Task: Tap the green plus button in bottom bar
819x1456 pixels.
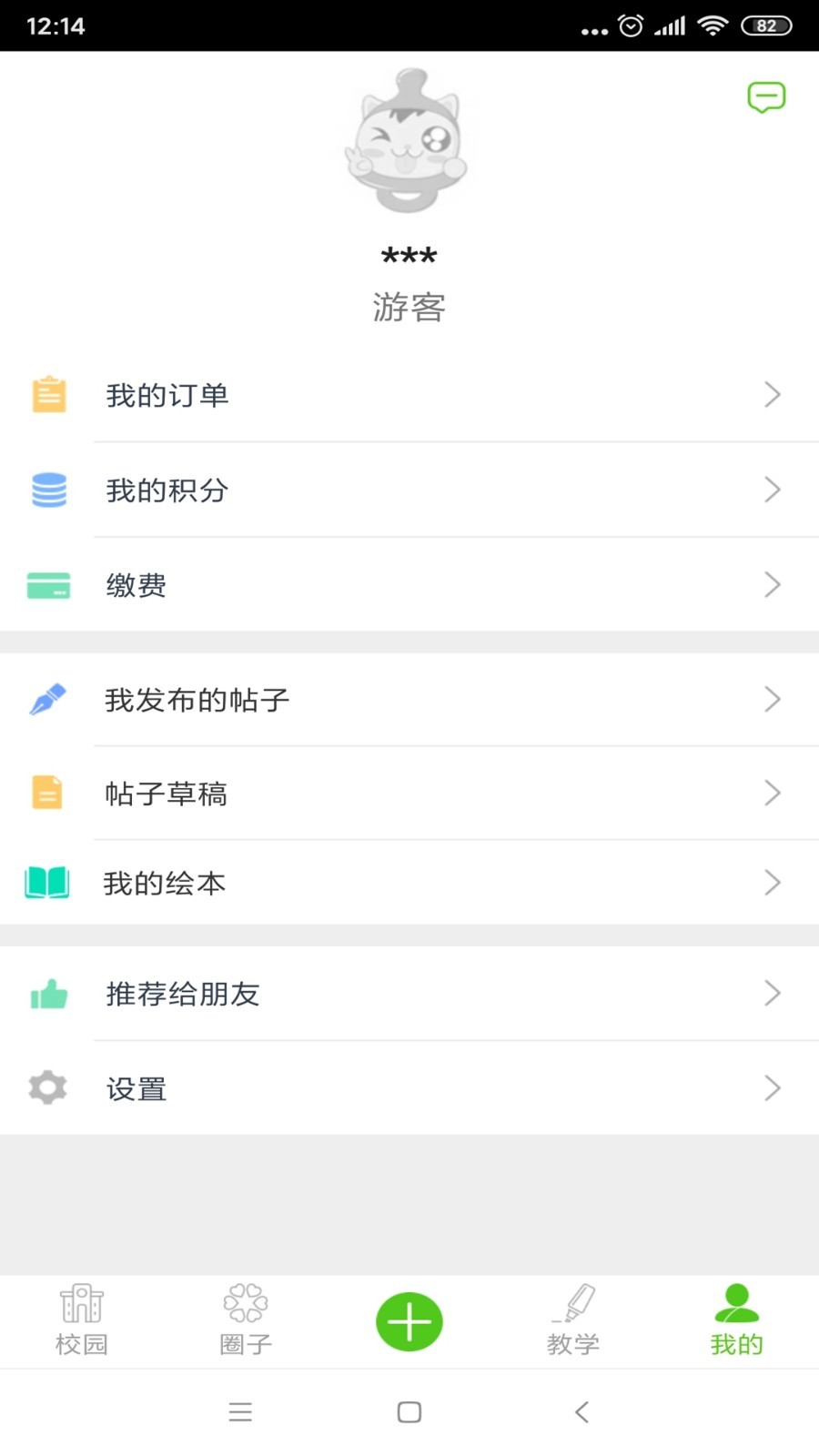Action: 409,1321
